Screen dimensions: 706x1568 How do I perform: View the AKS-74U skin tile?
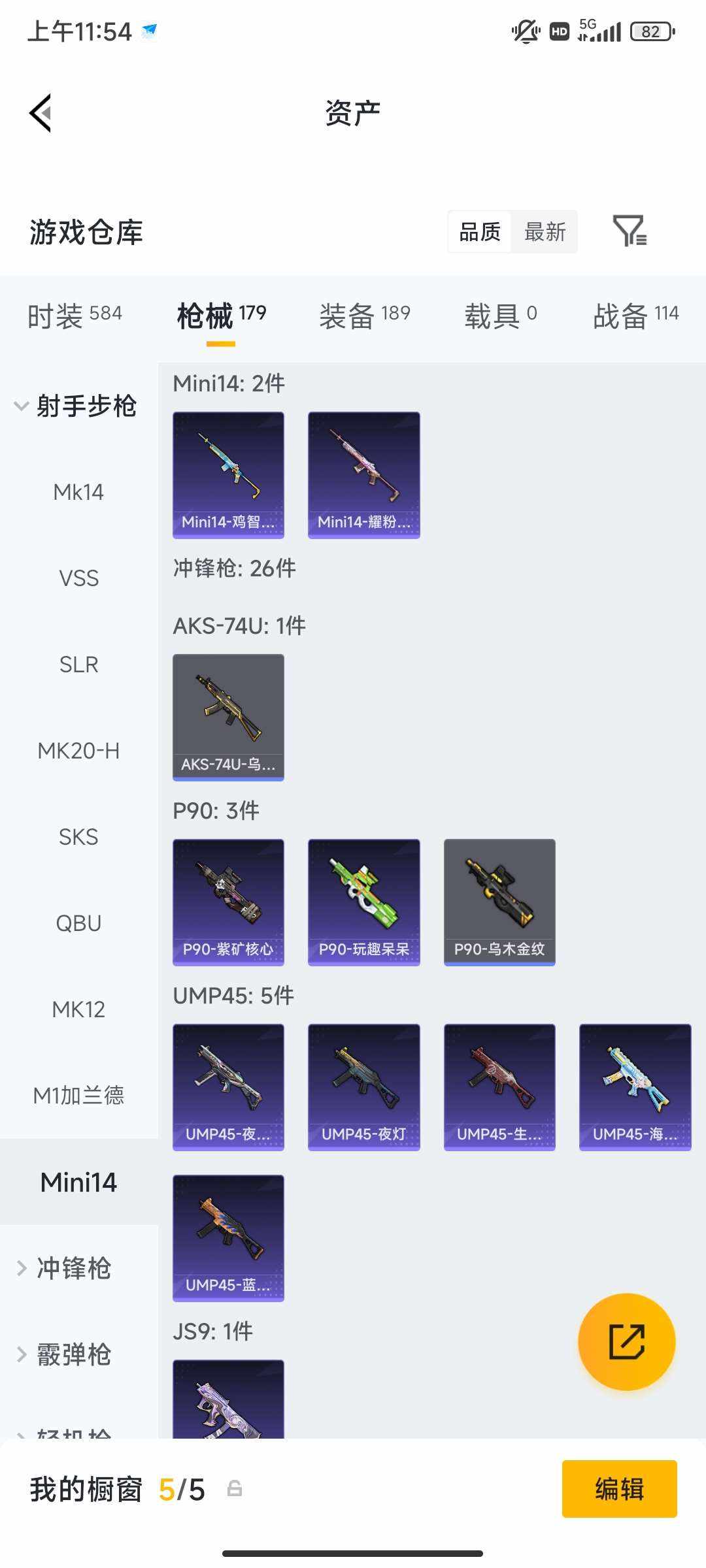[228, 717]
